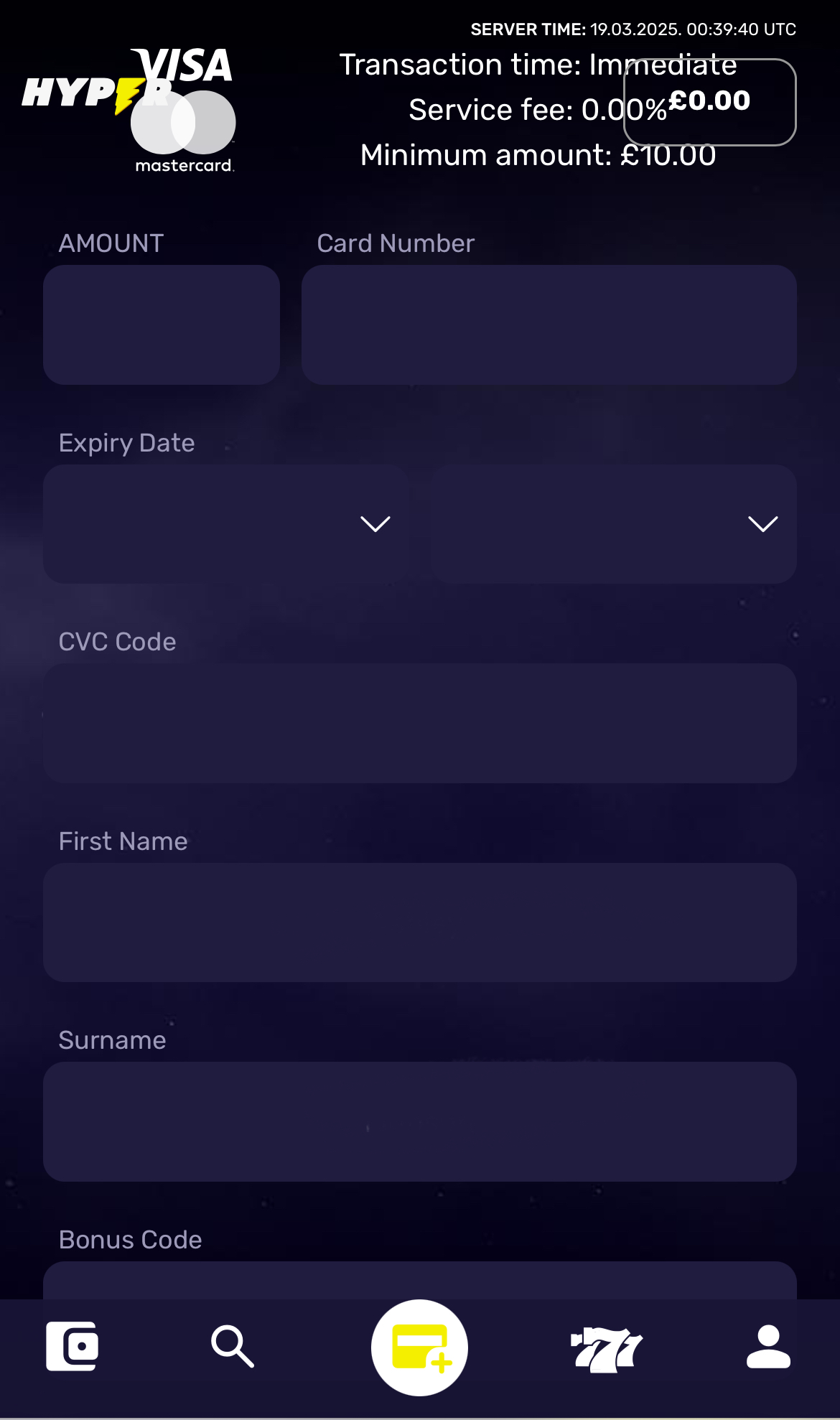Tap the £0.00 balance box

709,102
